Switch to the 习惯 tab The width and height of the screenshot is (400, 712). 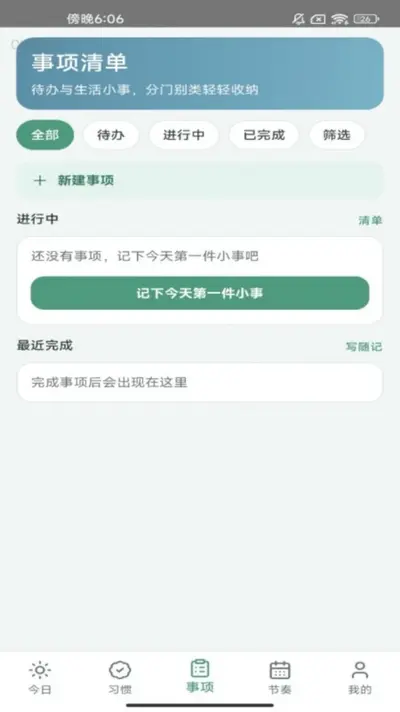[x=120, y=678]
